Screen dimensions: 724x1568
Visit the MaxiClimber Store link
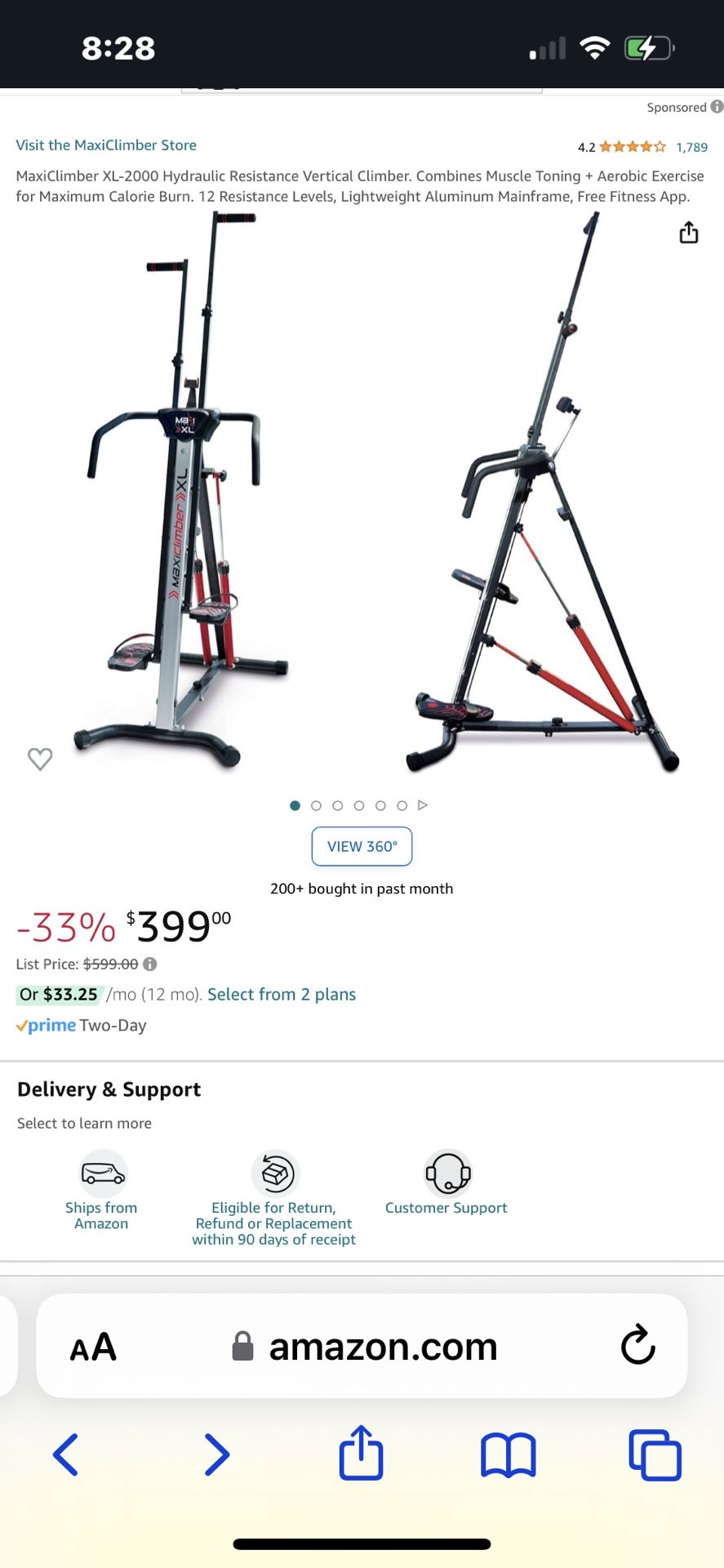click(x=106, y=145)
